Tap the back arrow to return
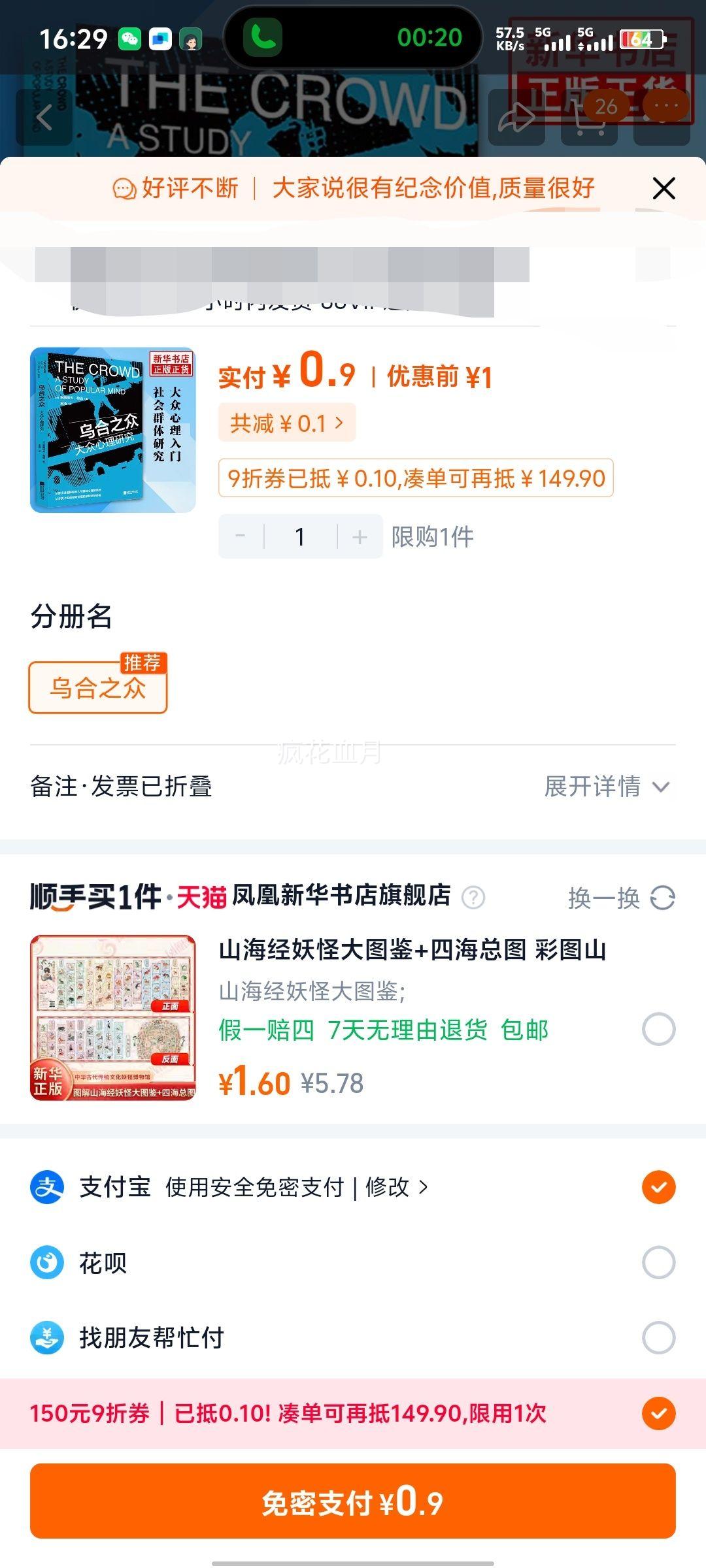 [x=43, y=116]
